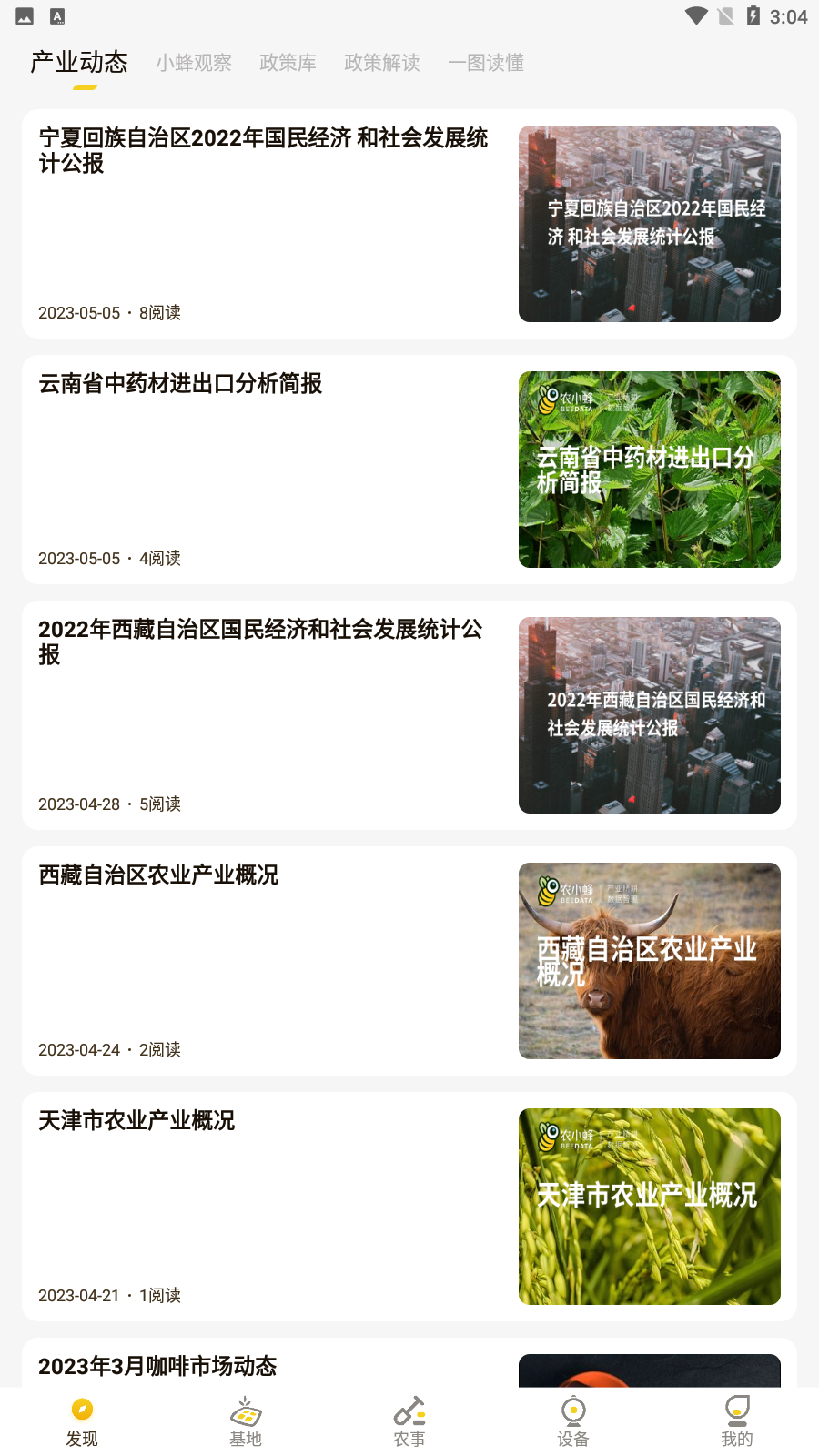Viewport: 819px width, 1456px height.
Task: Open the 我的 profile icon
Action: [736, 1408]
